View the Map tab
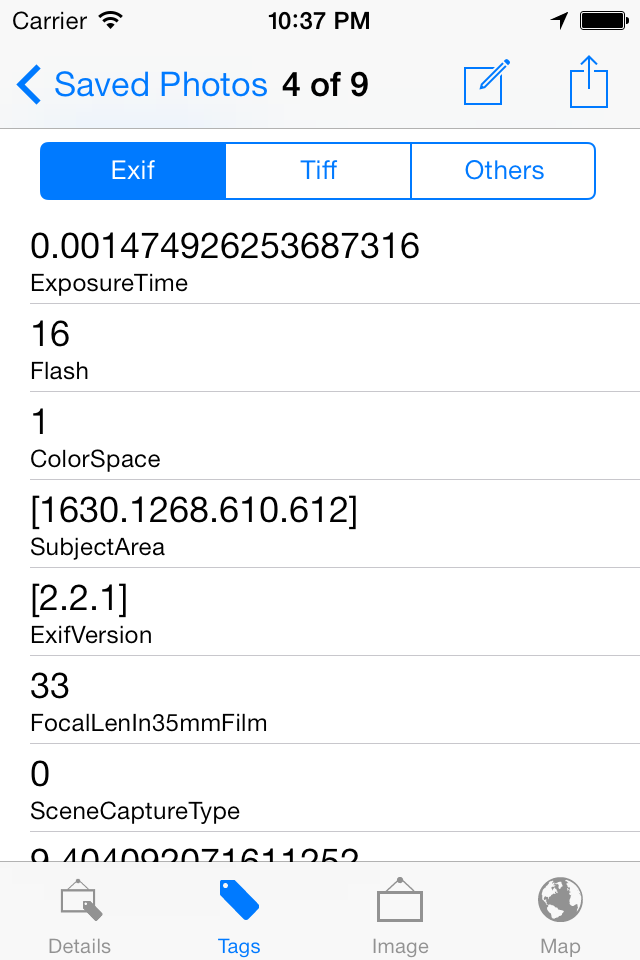This screenshot has width=640, height=960. [x=560, y=915]
